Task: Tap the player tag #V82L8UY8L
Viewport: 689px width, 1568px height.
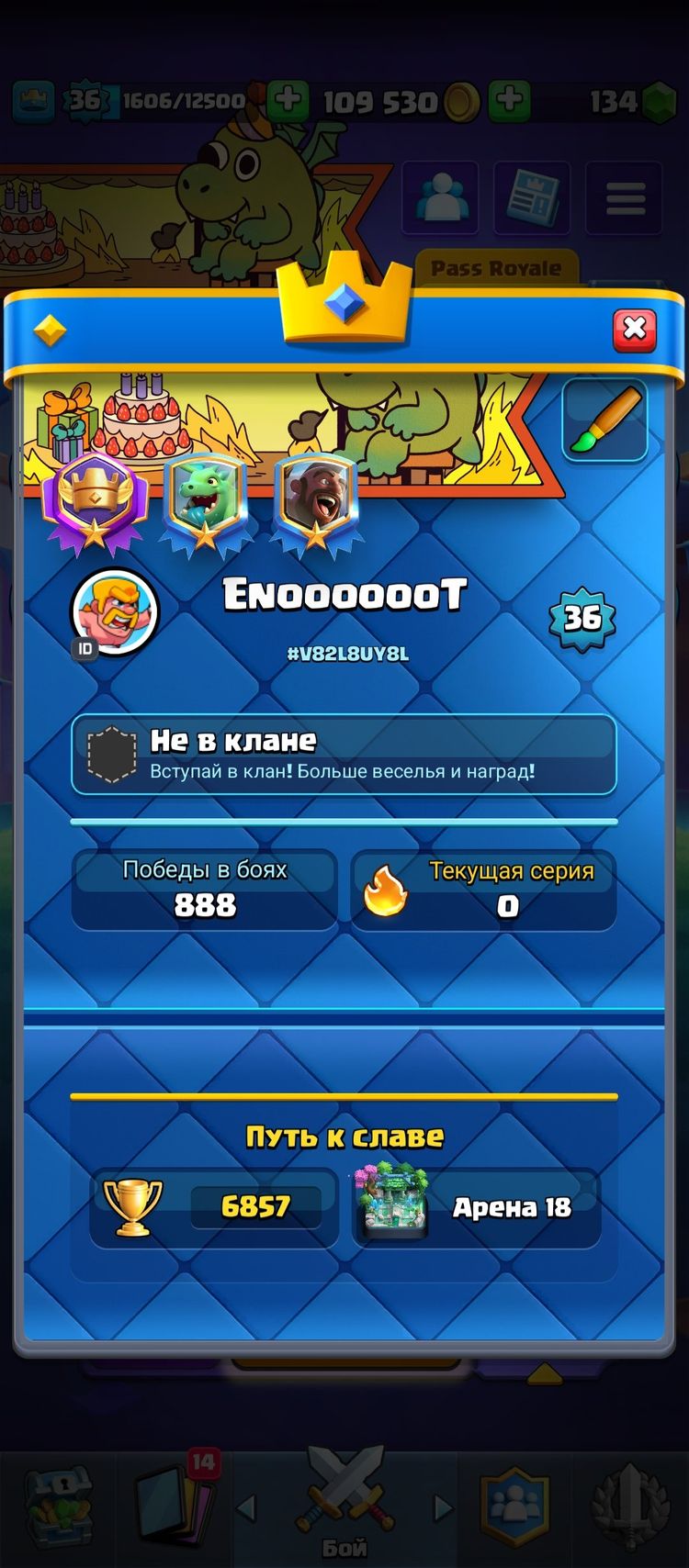Action: pos(347,654)
